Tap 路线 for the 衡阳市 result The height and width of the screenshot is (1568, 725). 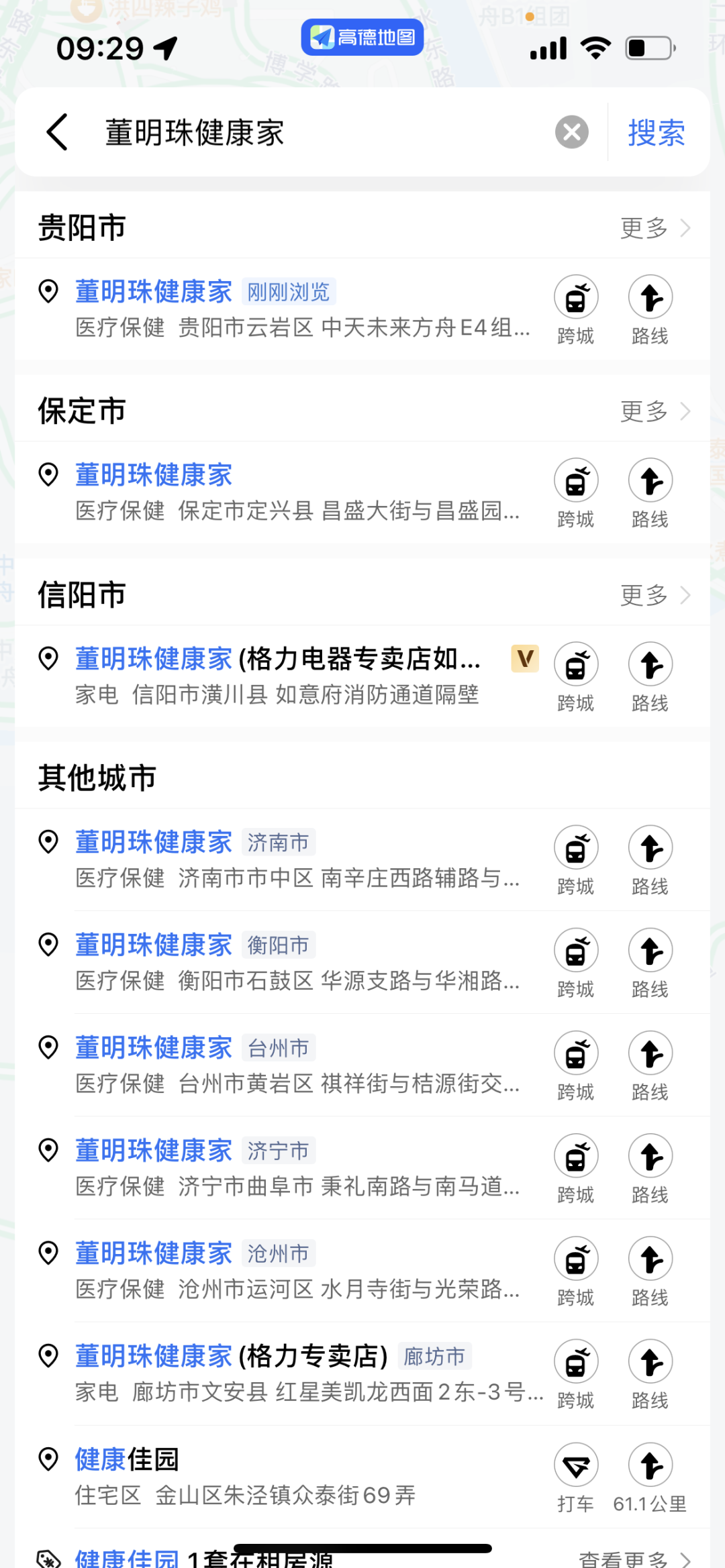click(650, 963)
